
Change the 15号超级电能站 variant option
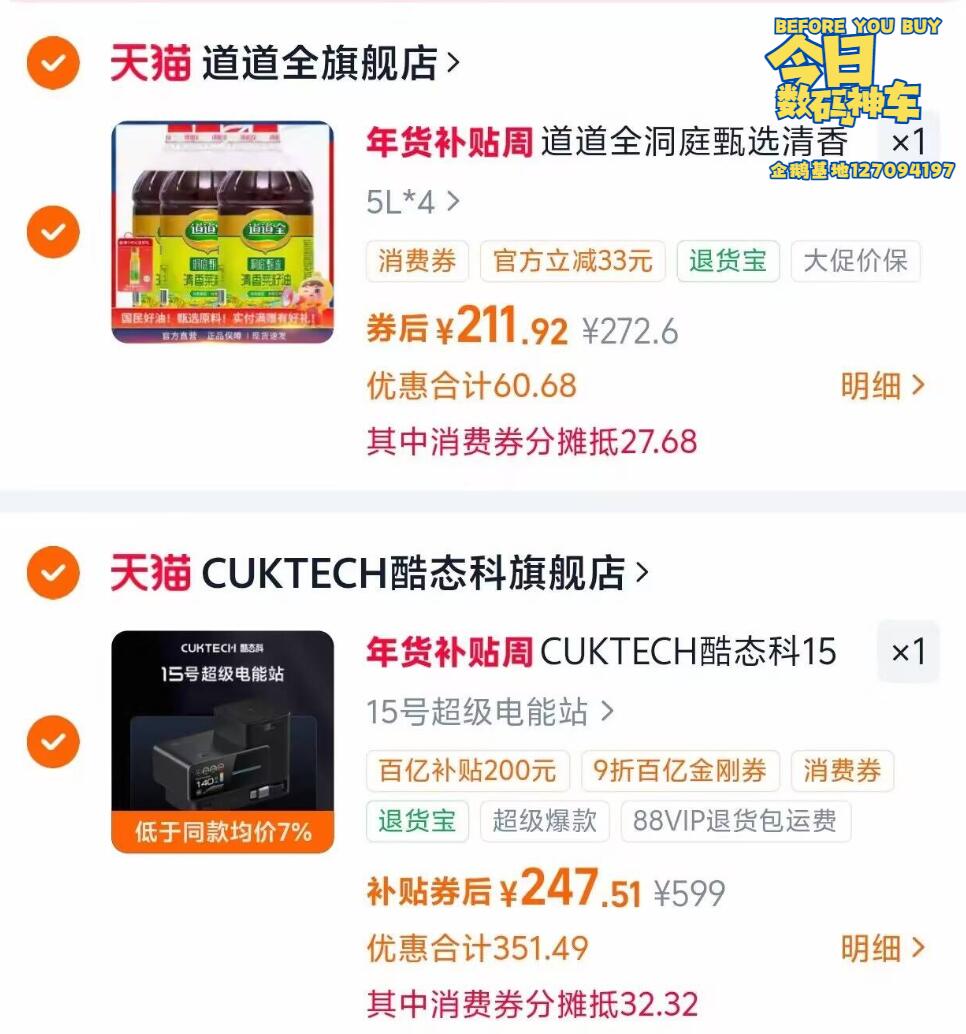(490, 712)
